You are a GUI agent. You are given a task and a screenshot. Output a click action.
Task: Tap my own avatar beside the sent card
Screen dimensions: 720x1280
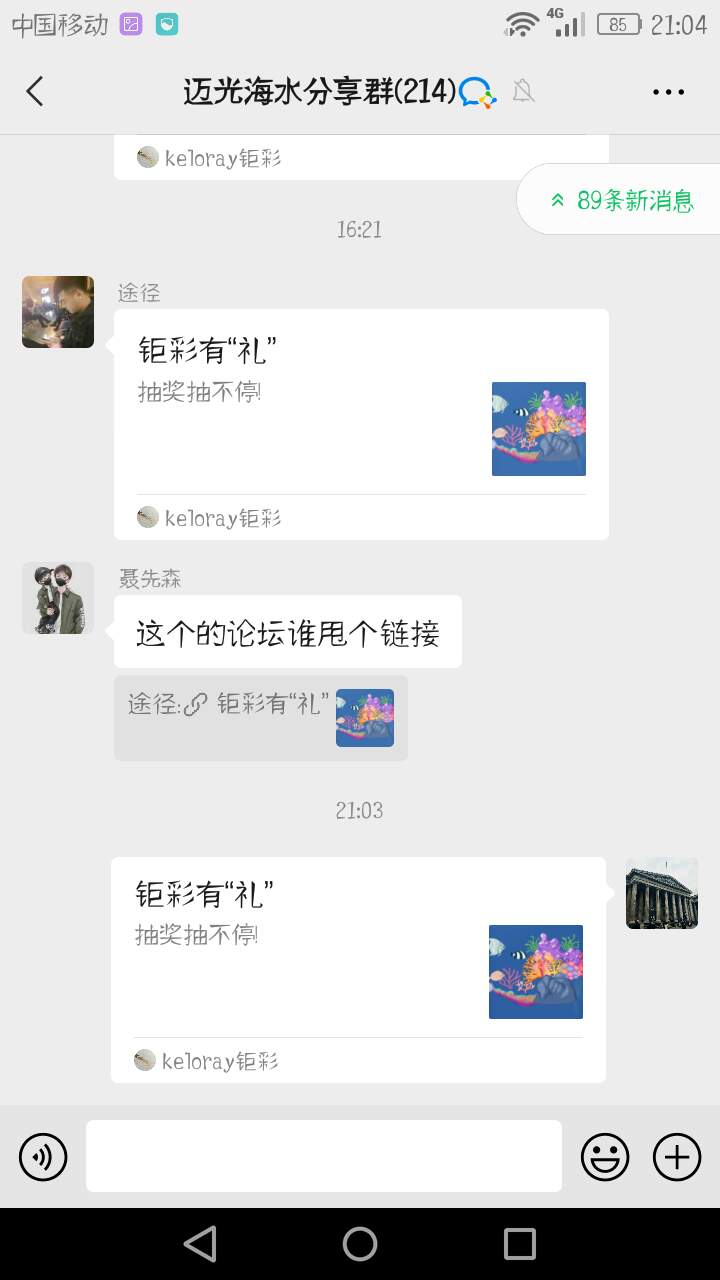pyautogui.click(x=662, y=893)
